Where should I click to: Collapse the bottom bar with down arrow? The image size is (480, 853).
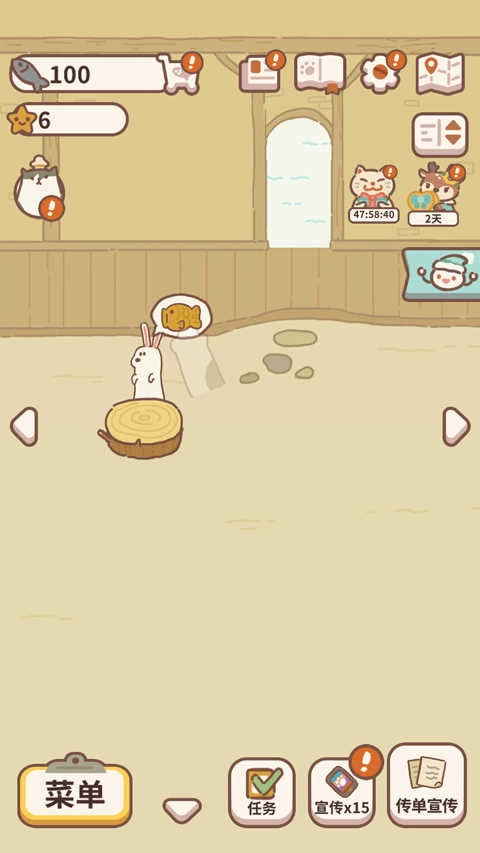pos(182,809)
